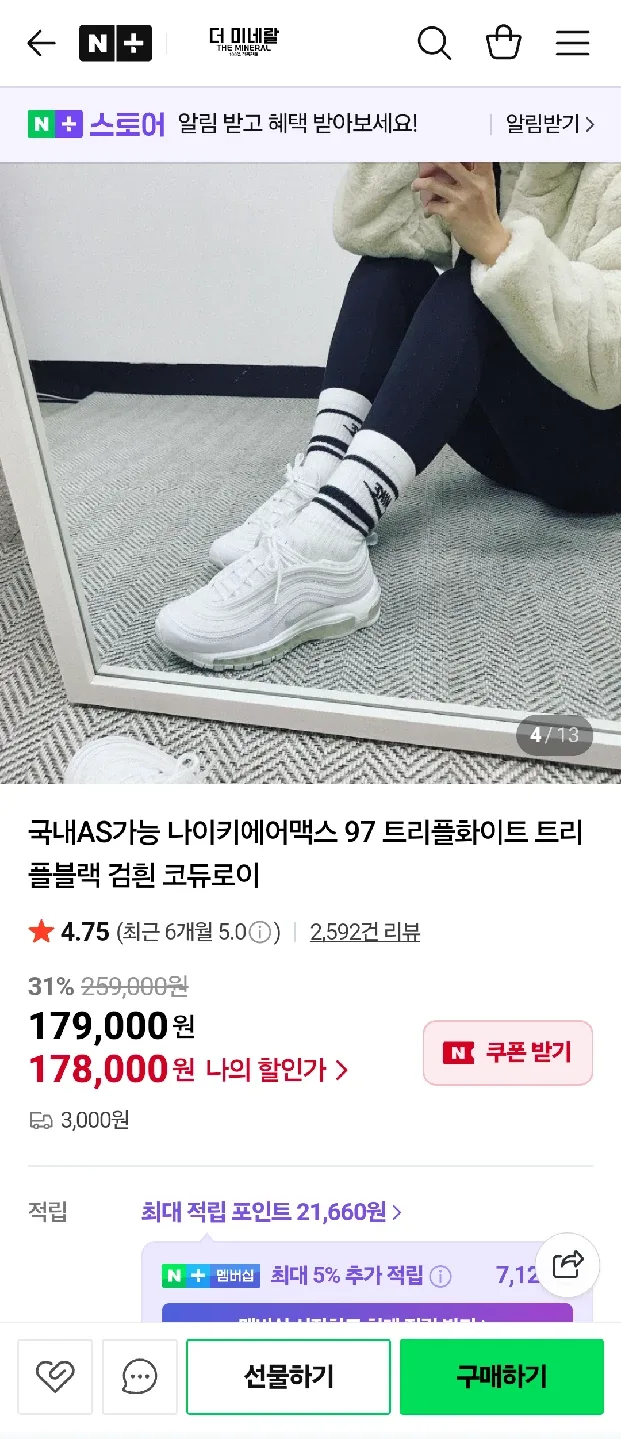
Task: Open the hamburger menu
Action: (573, 43)
